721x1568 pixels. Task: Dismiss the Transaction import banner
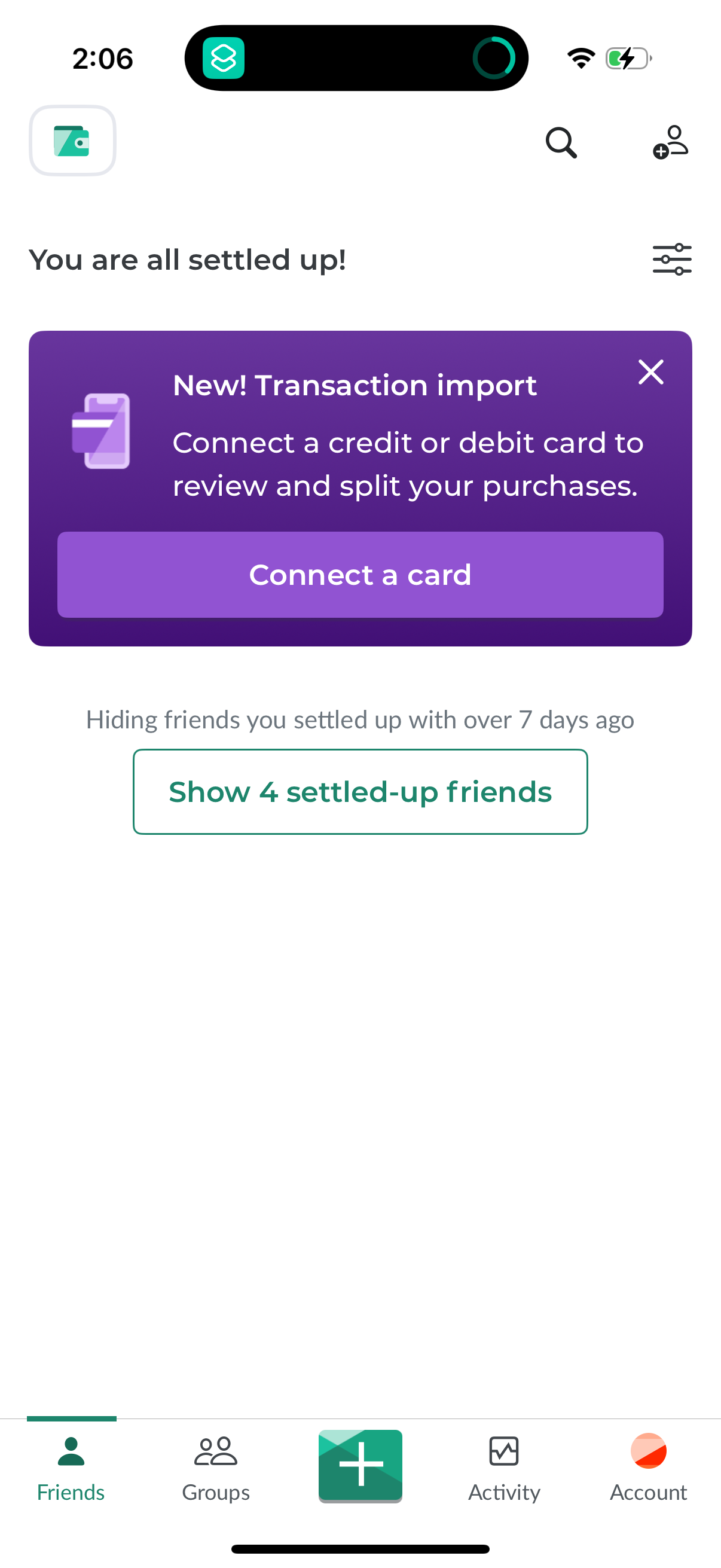pyautogui.click(x=650, y=372)
